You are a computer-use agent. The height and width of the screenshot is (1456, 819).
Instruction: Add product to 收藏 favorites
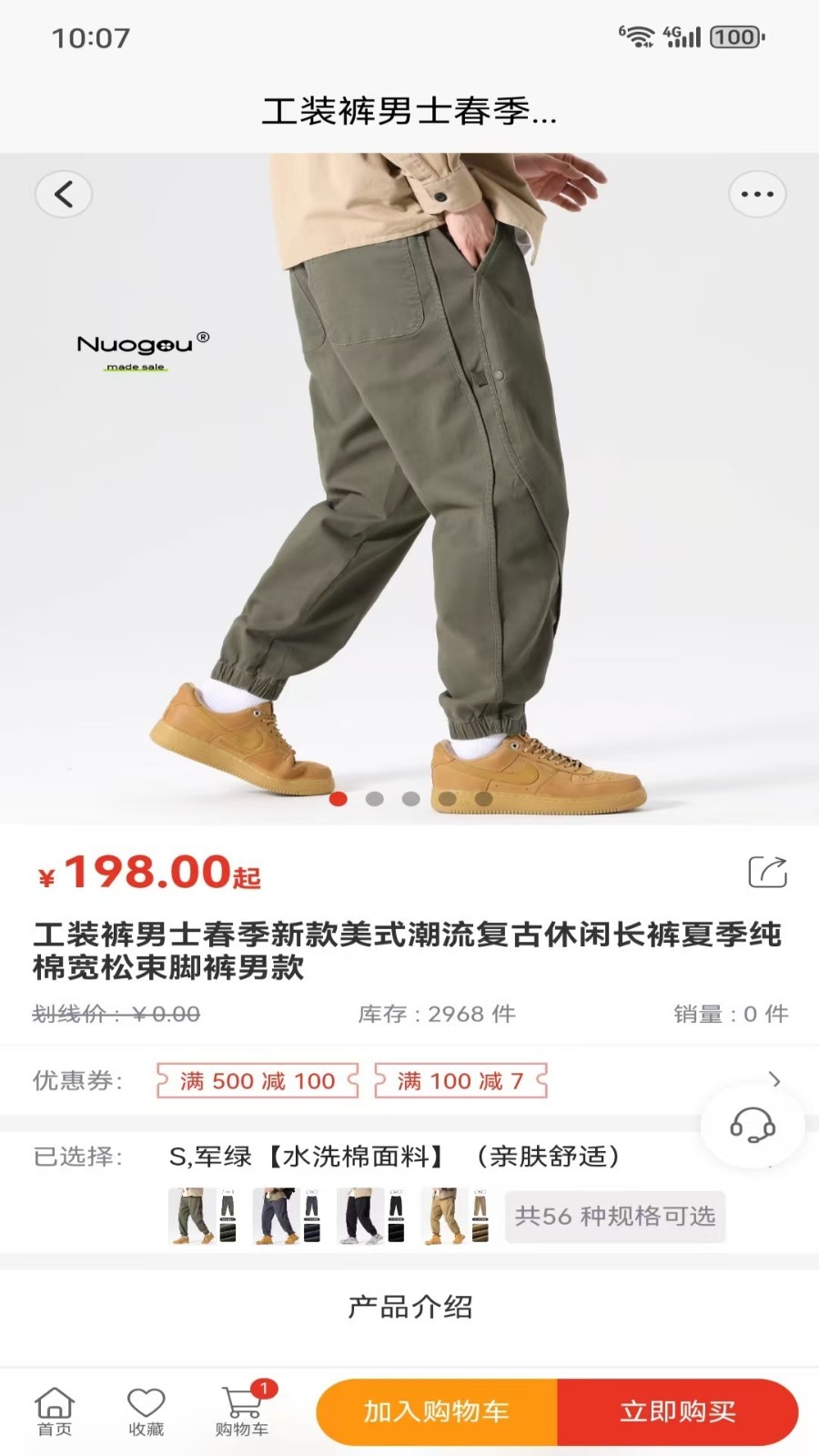(146, 1411)
